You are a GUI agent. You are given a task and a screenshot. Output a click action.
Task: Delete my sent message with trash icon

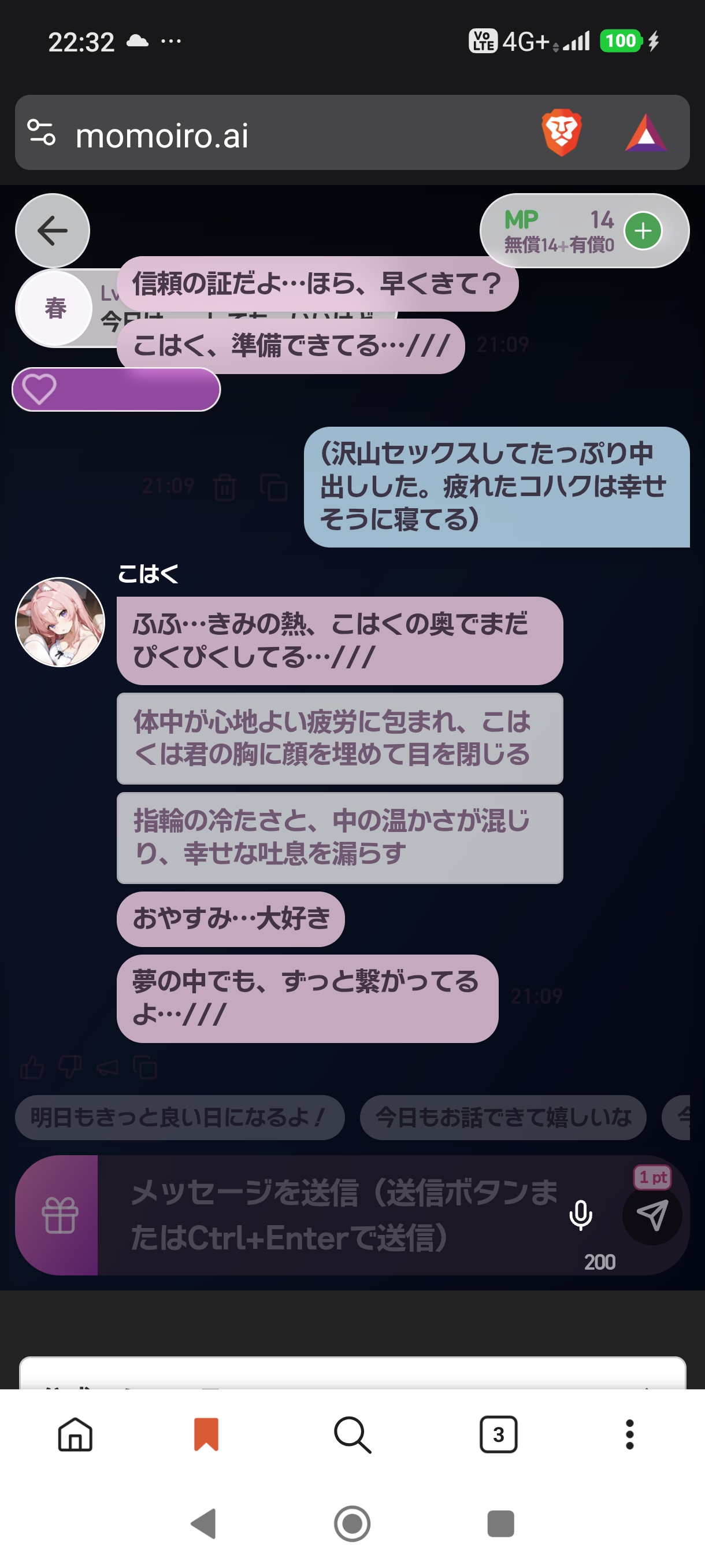tap(224, 487)
